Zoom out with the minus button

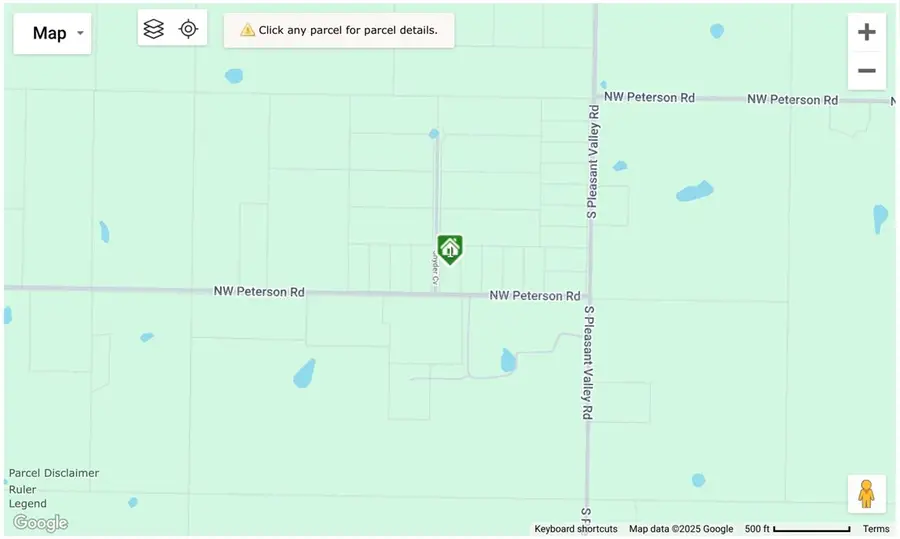click(866, 71)
